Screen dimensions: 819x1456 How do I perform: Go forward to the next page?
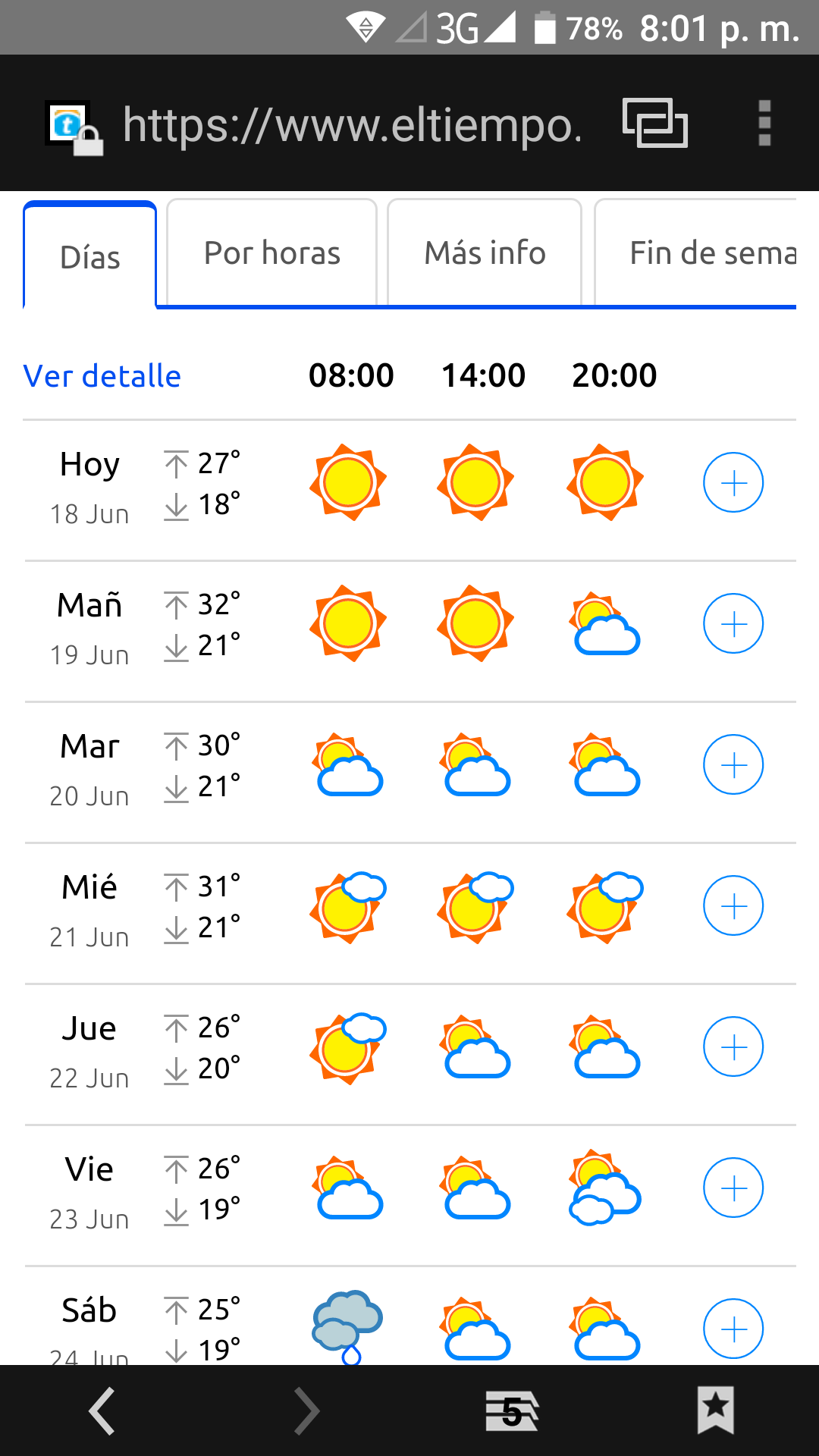[307, 1411]
